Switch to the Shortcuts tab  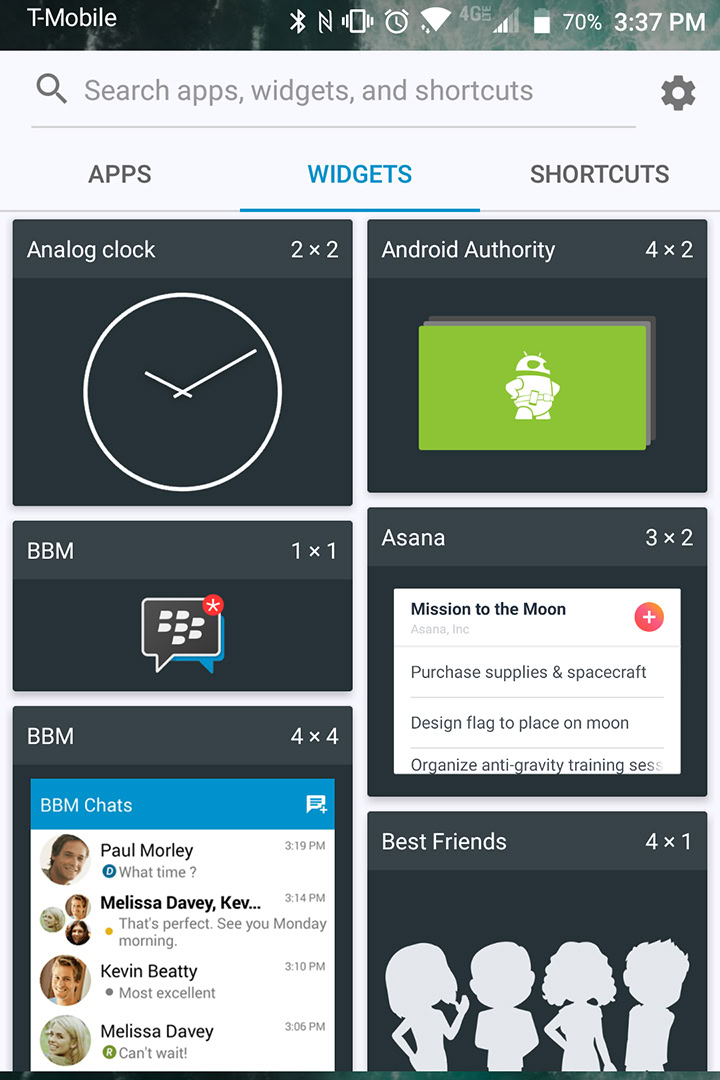click(599, 174)
